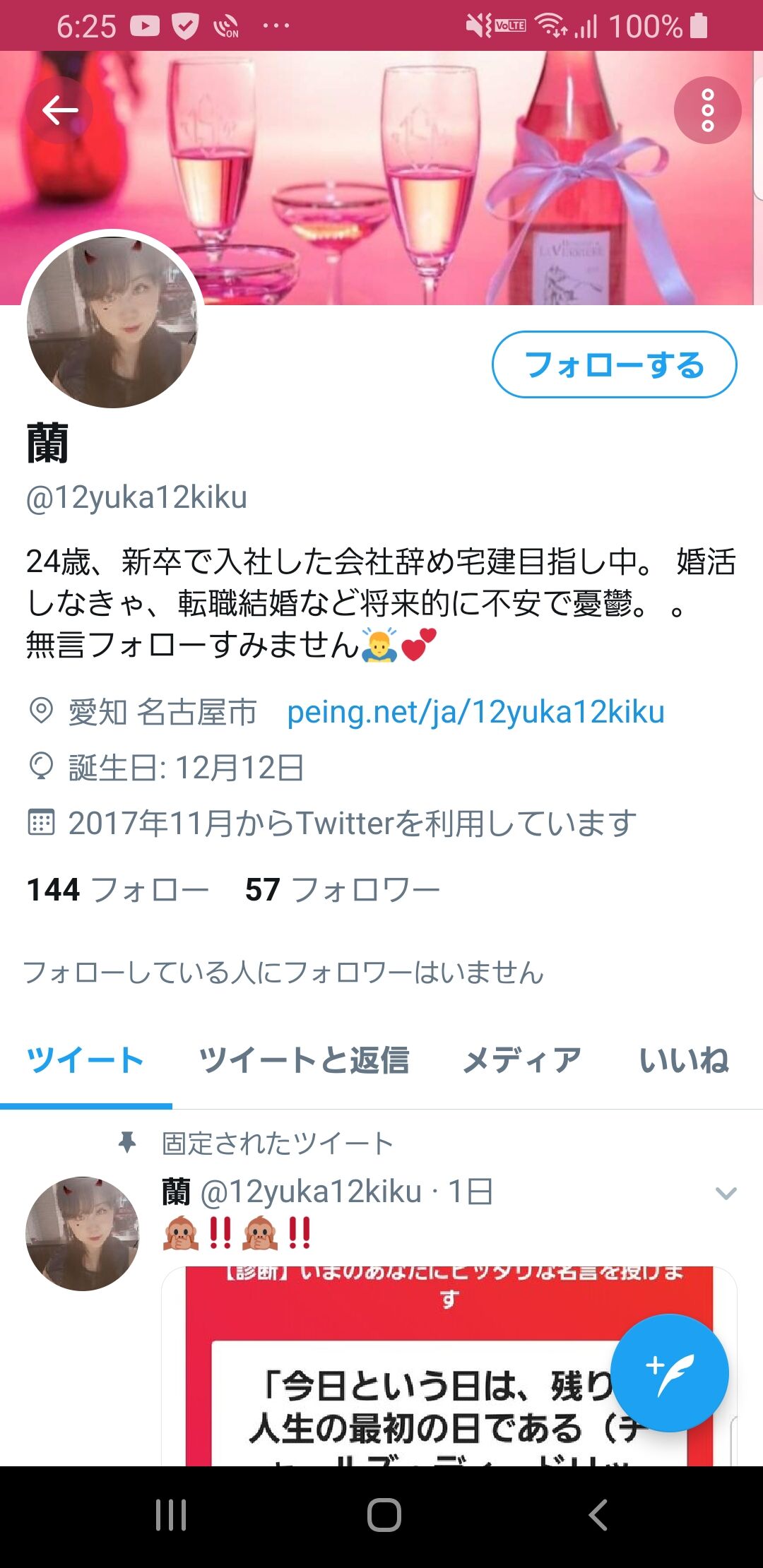This screenshot has height=1568, width=763.
Task: Tap the avatar next to pinned tweet
Action: point(83,1233)
